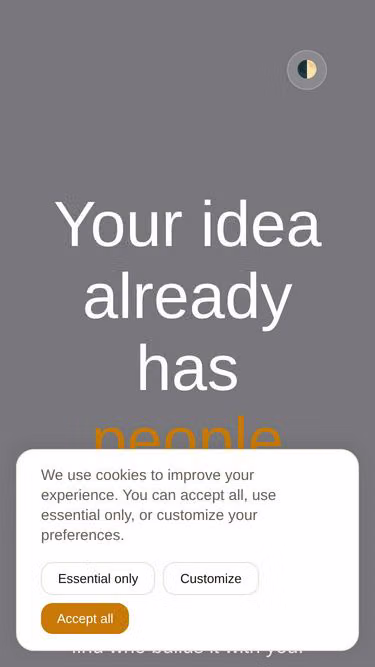The image size is (375, 667).
Task: Choose Essential only cookies
Action: click(98, 579)
